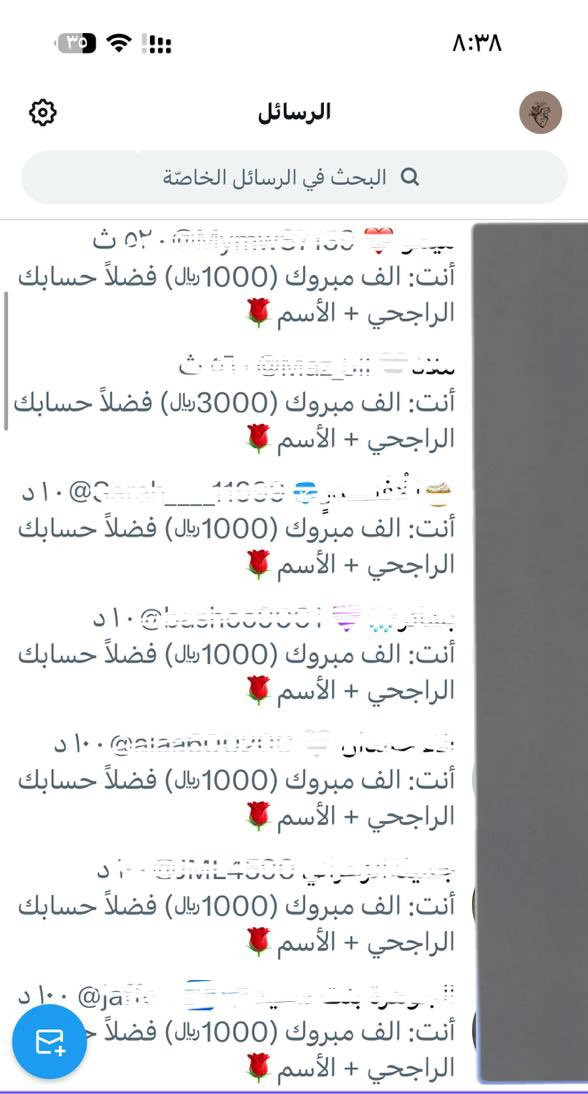Open the conversation with the @JML handle

pos(234,906)
